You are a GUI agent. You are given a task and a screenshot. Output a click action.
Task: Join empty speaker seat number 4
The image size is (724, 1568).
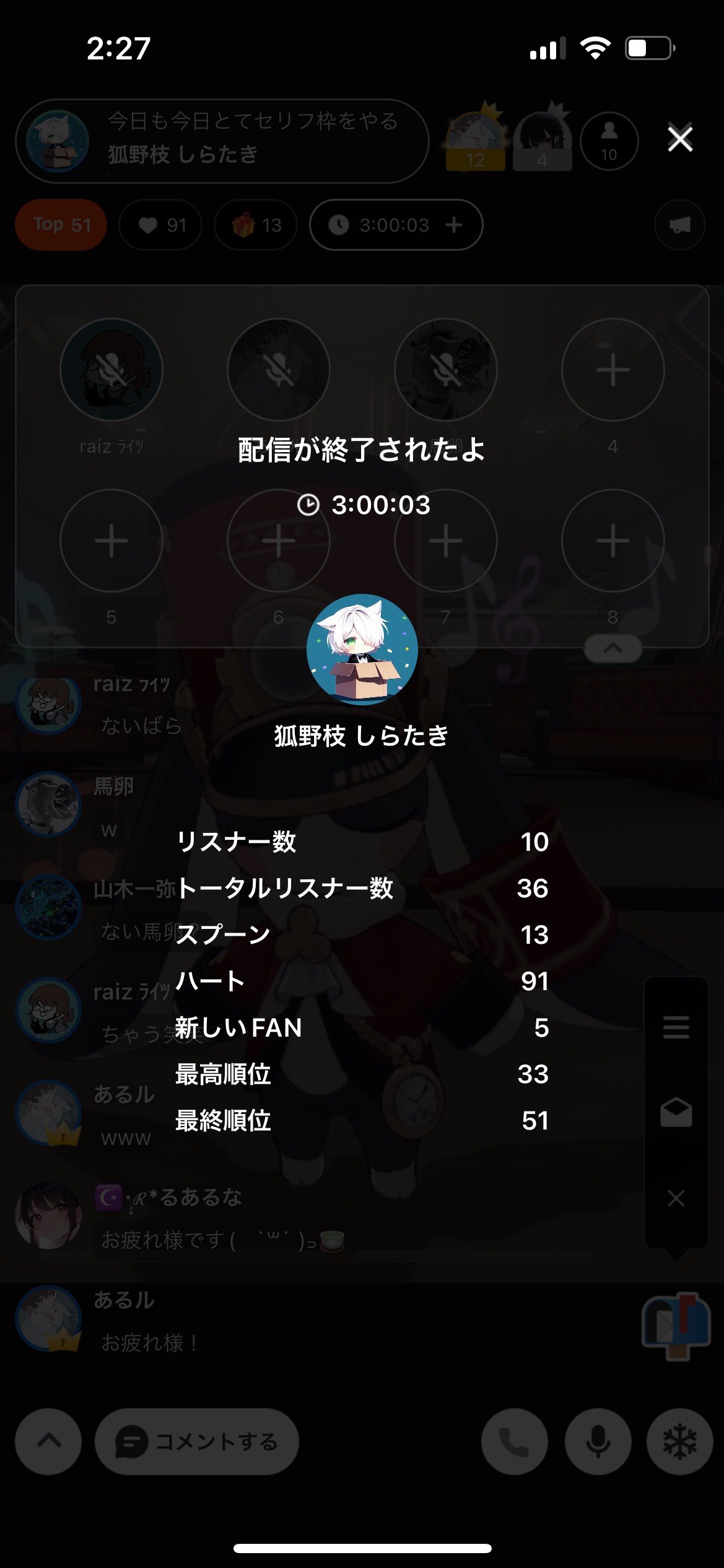click(613, 370)
